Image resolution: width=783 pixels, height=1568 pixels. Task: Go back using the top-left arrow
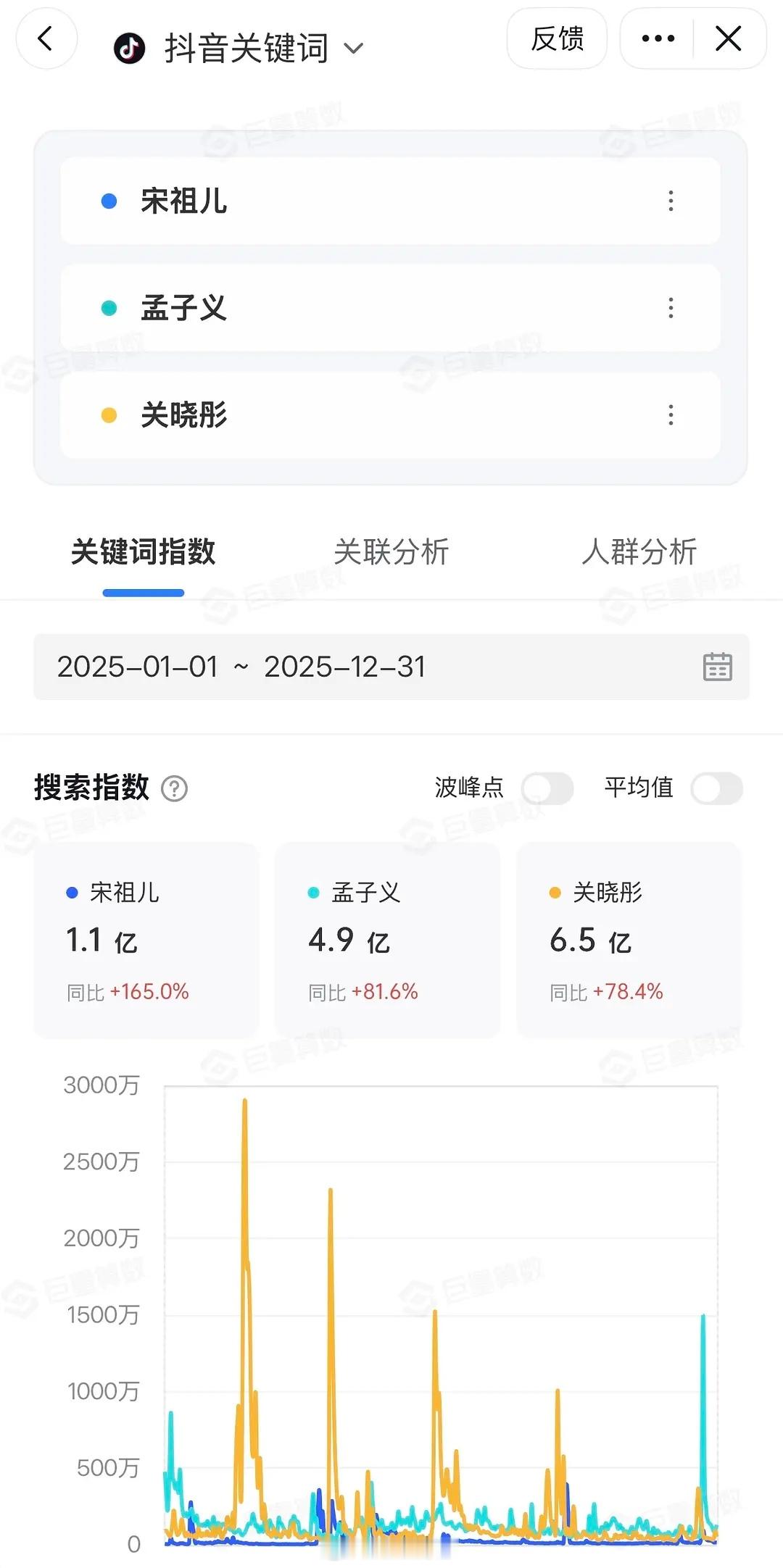[46, 39]
